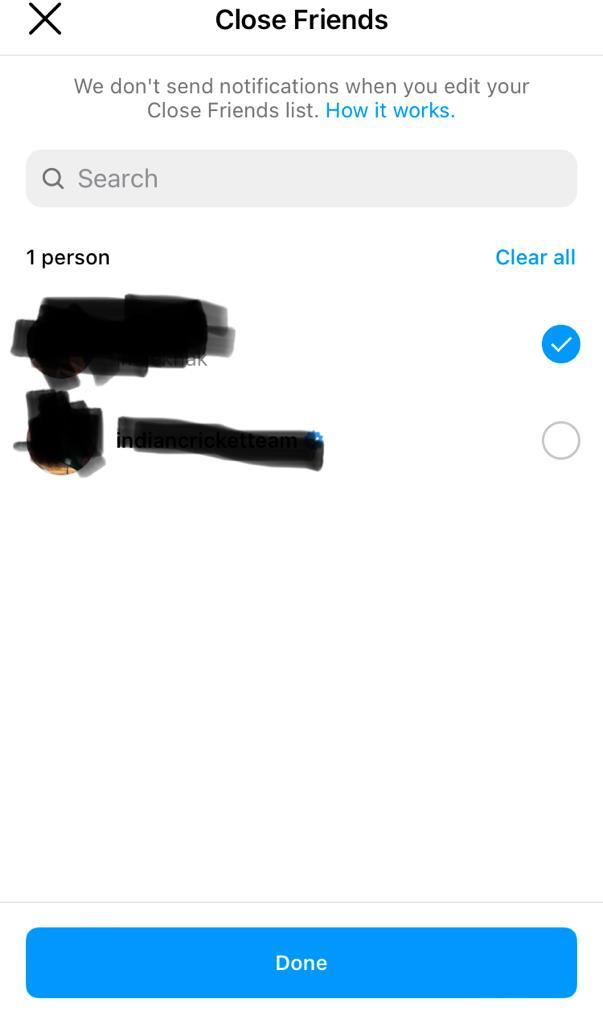The image size is (603, 1024).
Task: Open the How it works link
Action: pos(390,110)
